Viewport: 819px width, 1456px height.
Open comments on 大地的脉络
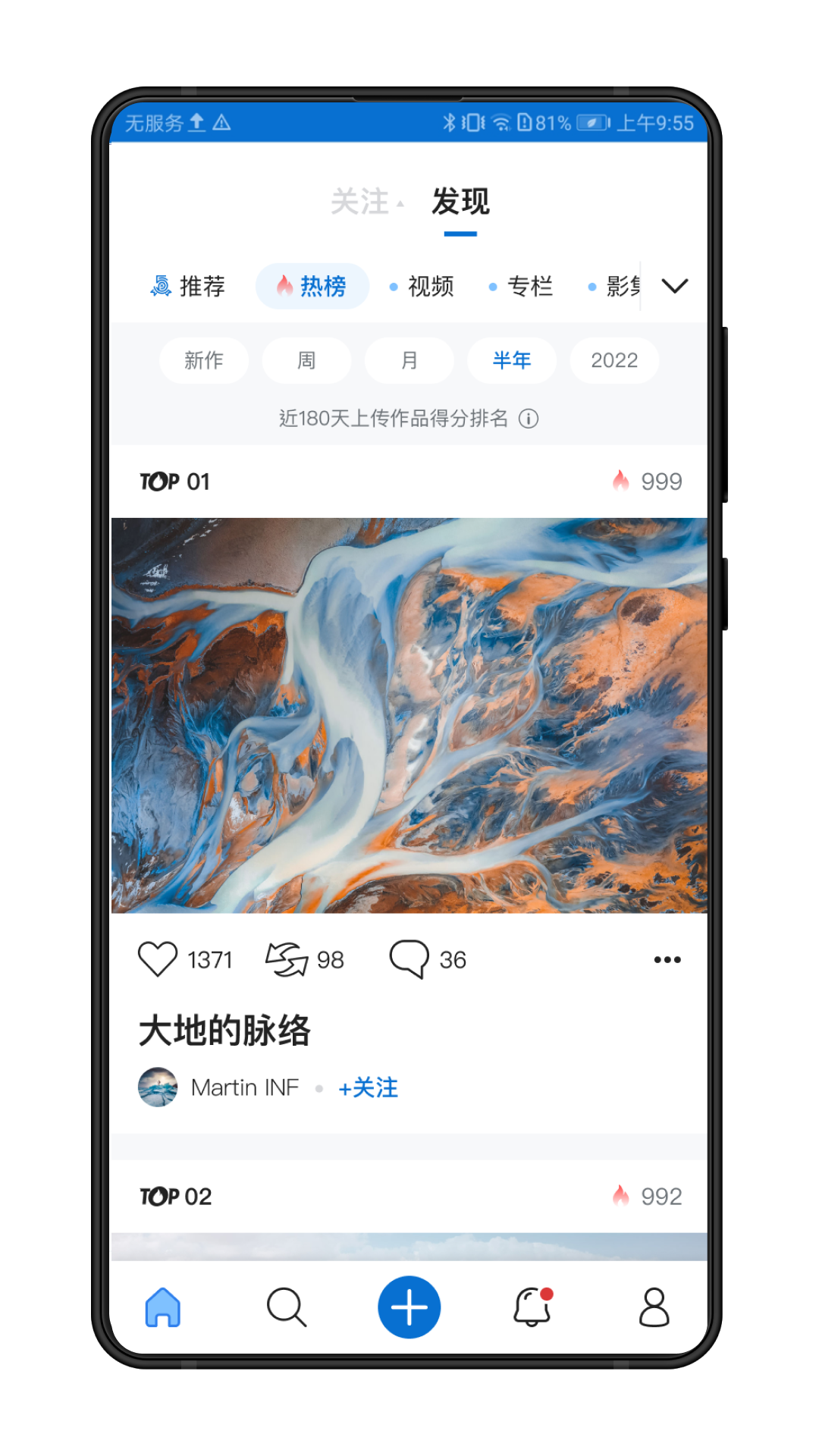click(409, 959)
